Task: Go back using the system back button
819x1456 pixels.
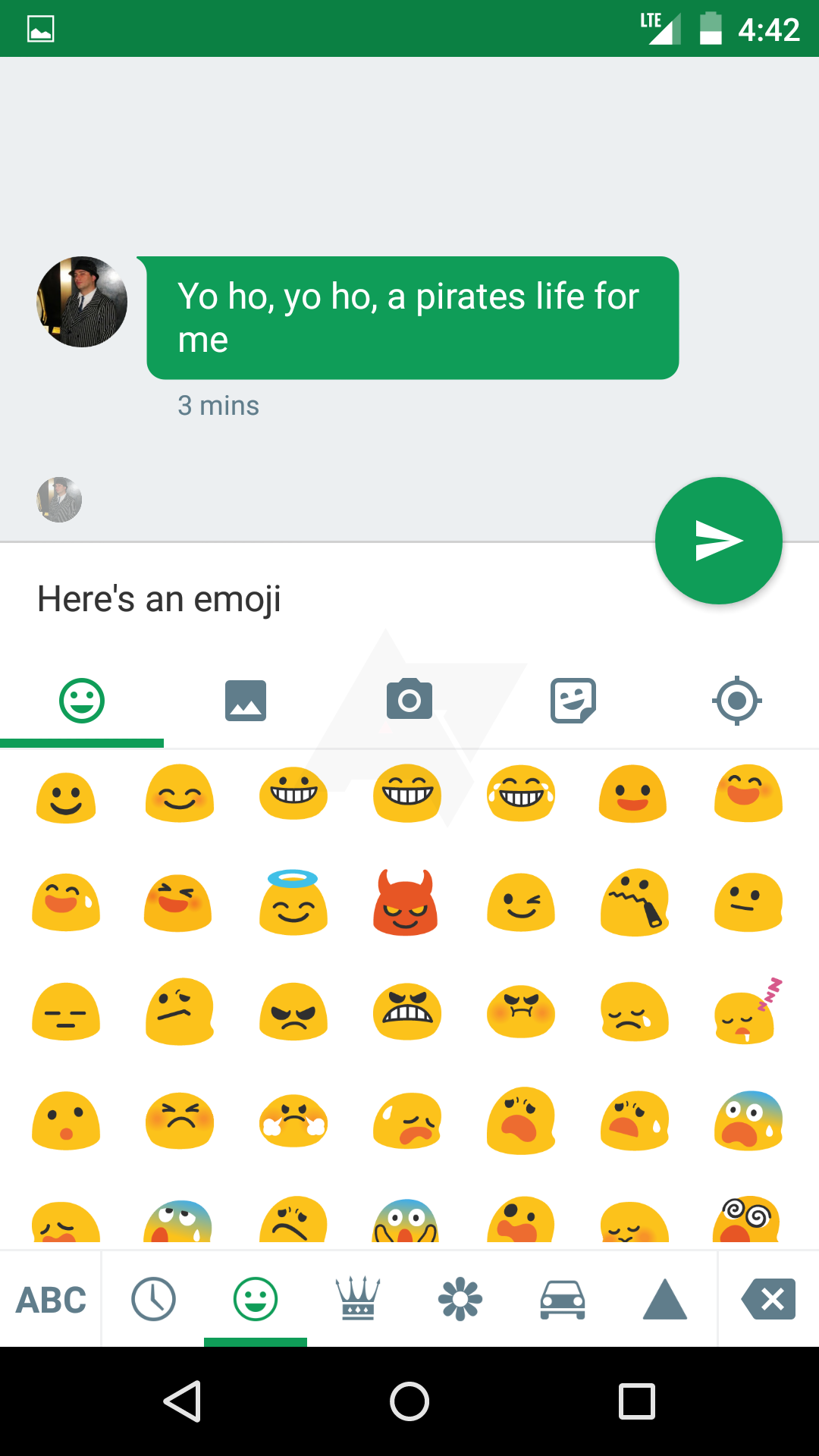Action: click(x=182, y=1401)
